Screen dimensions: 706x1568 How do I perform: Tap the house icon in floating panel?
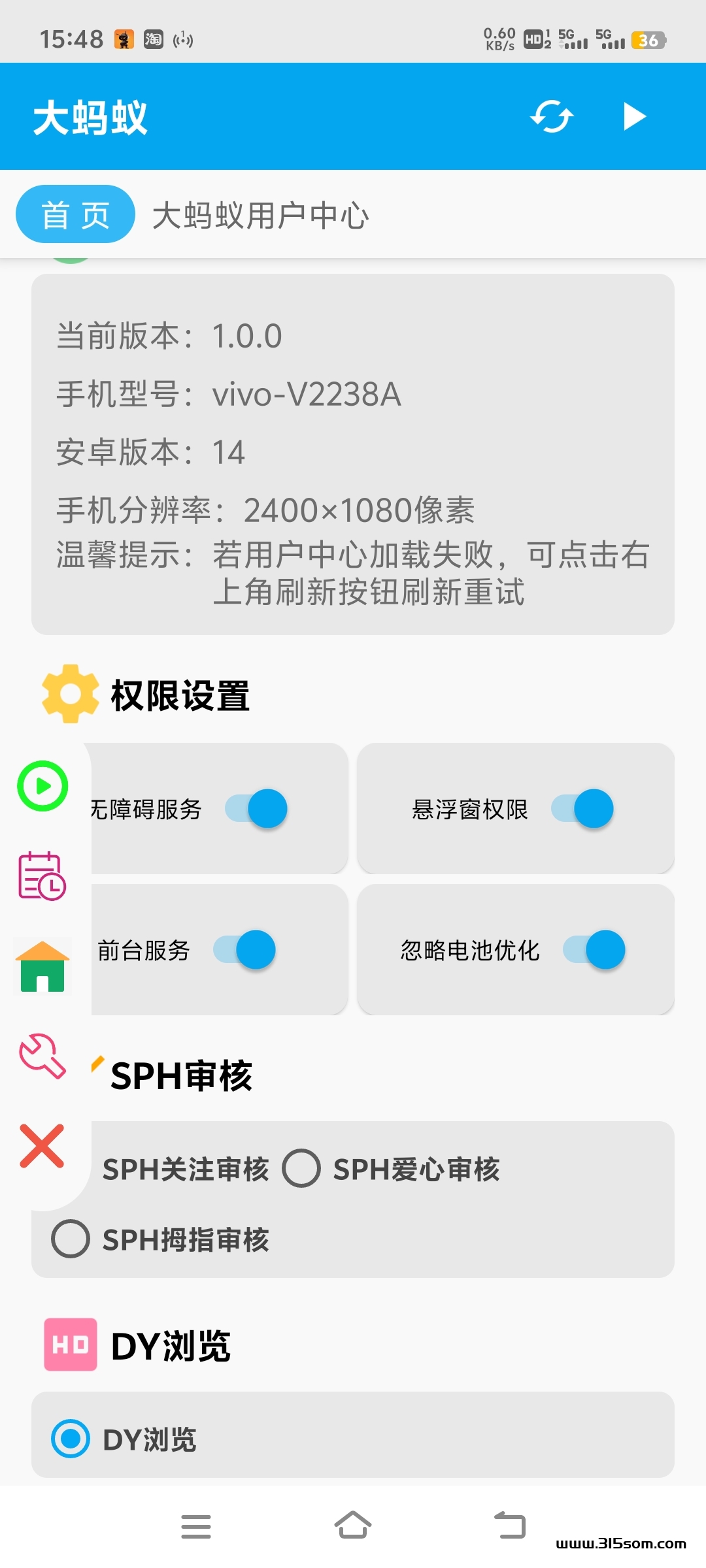coord(42,966)
